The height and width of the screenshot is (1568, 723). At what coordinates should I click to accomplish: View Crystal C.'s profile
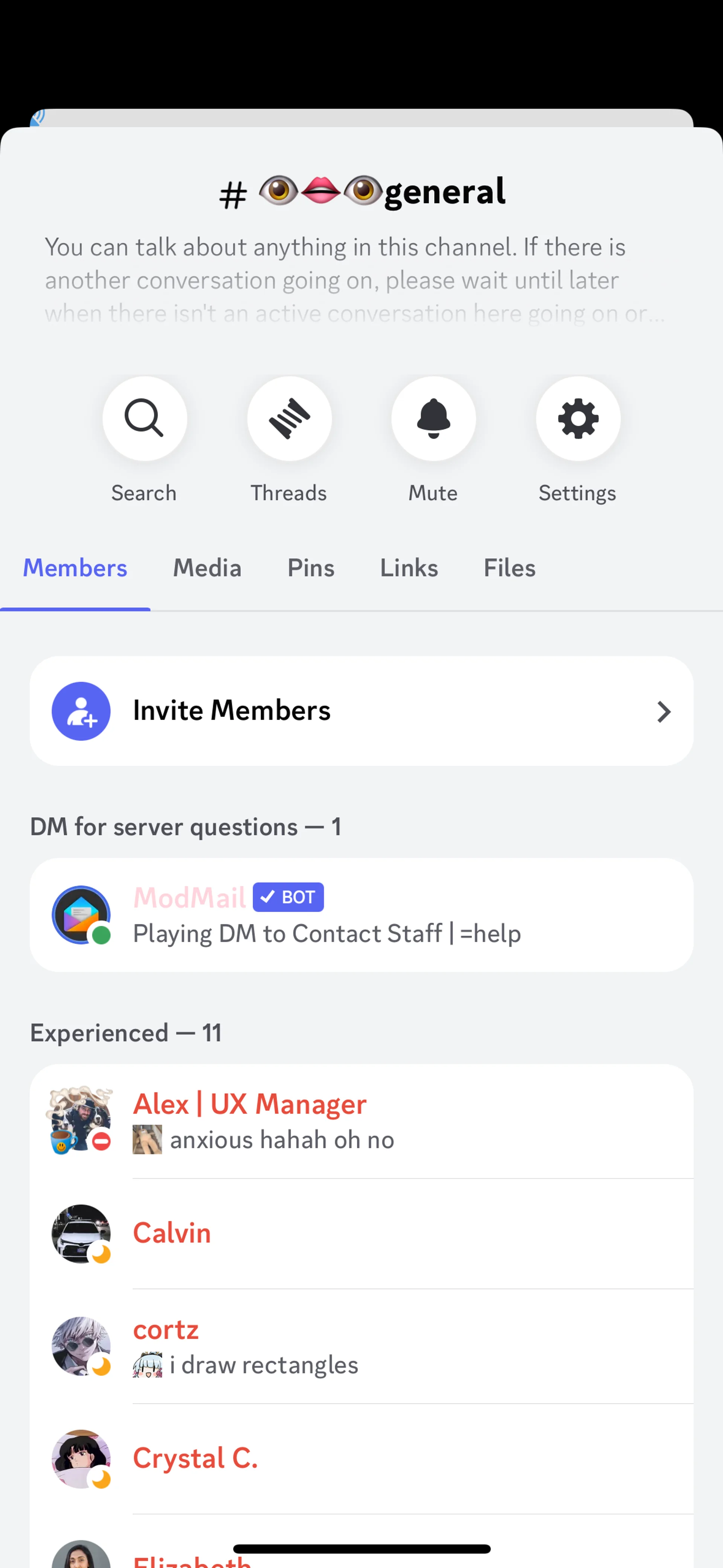[x=361, y=1458]
